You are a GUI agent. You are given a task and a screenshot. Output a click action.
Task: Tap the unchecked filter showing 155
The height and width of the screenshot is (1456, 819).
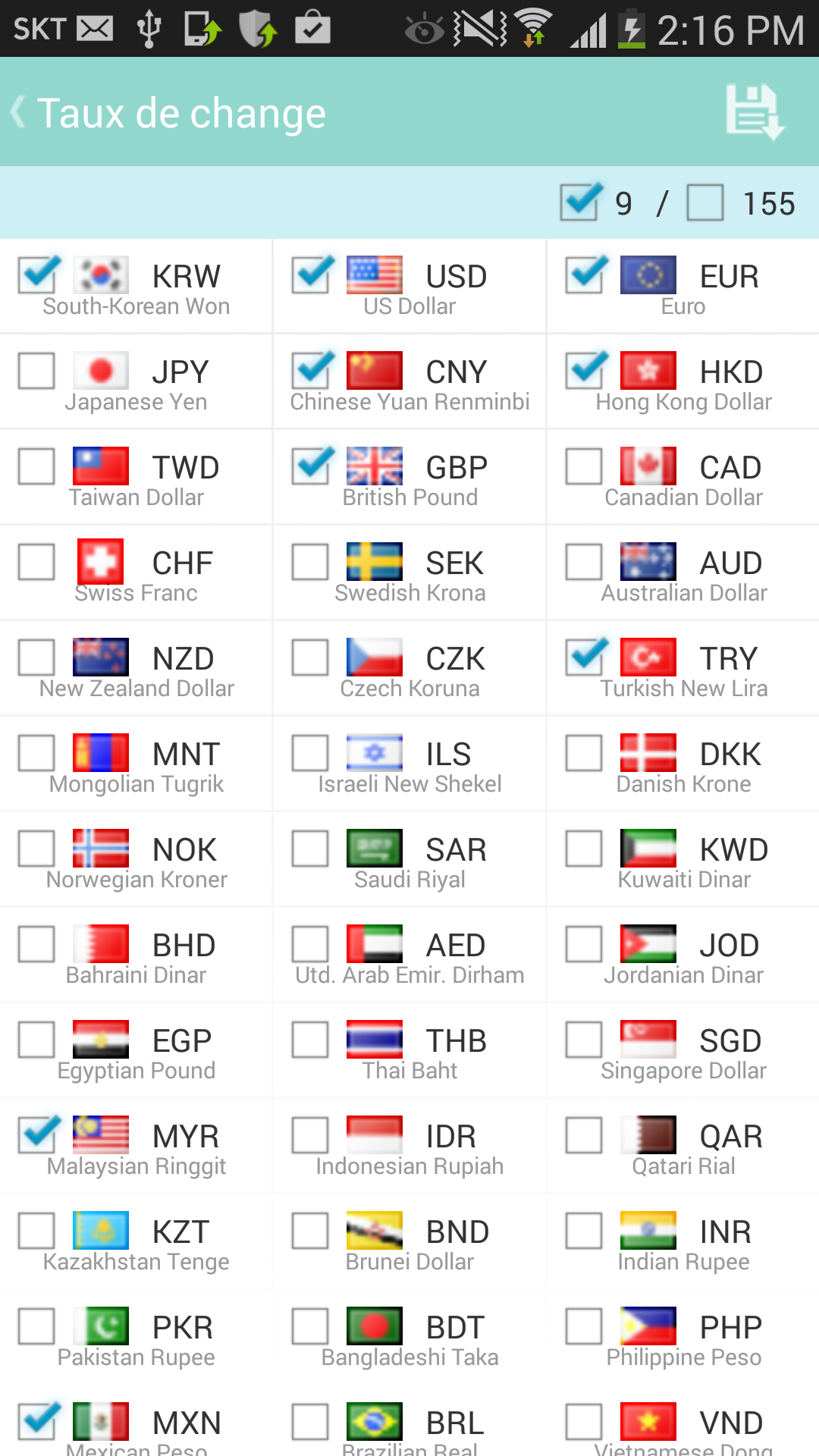pyautogui.click(x=705, y=202)
